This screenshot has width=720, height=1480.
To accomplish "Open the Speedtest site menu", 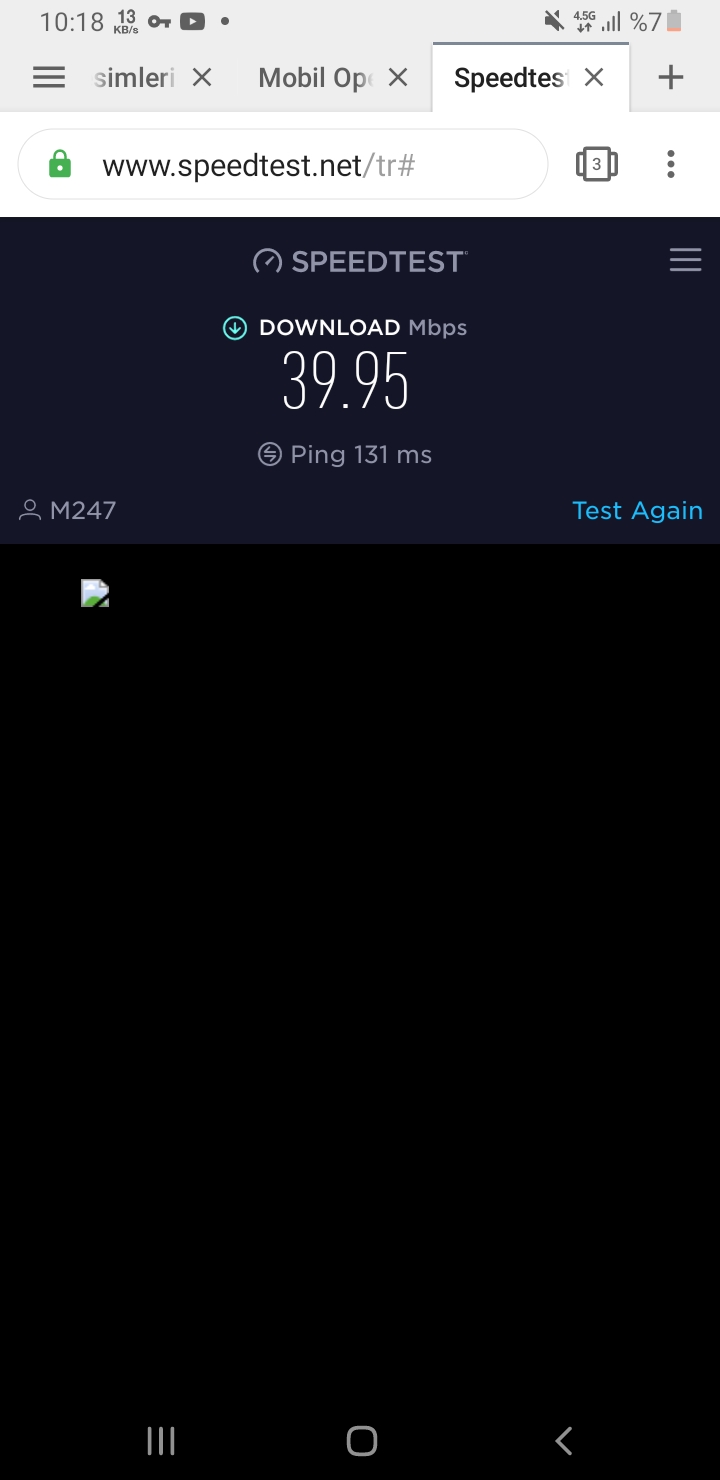I will [x=685, y=261].
